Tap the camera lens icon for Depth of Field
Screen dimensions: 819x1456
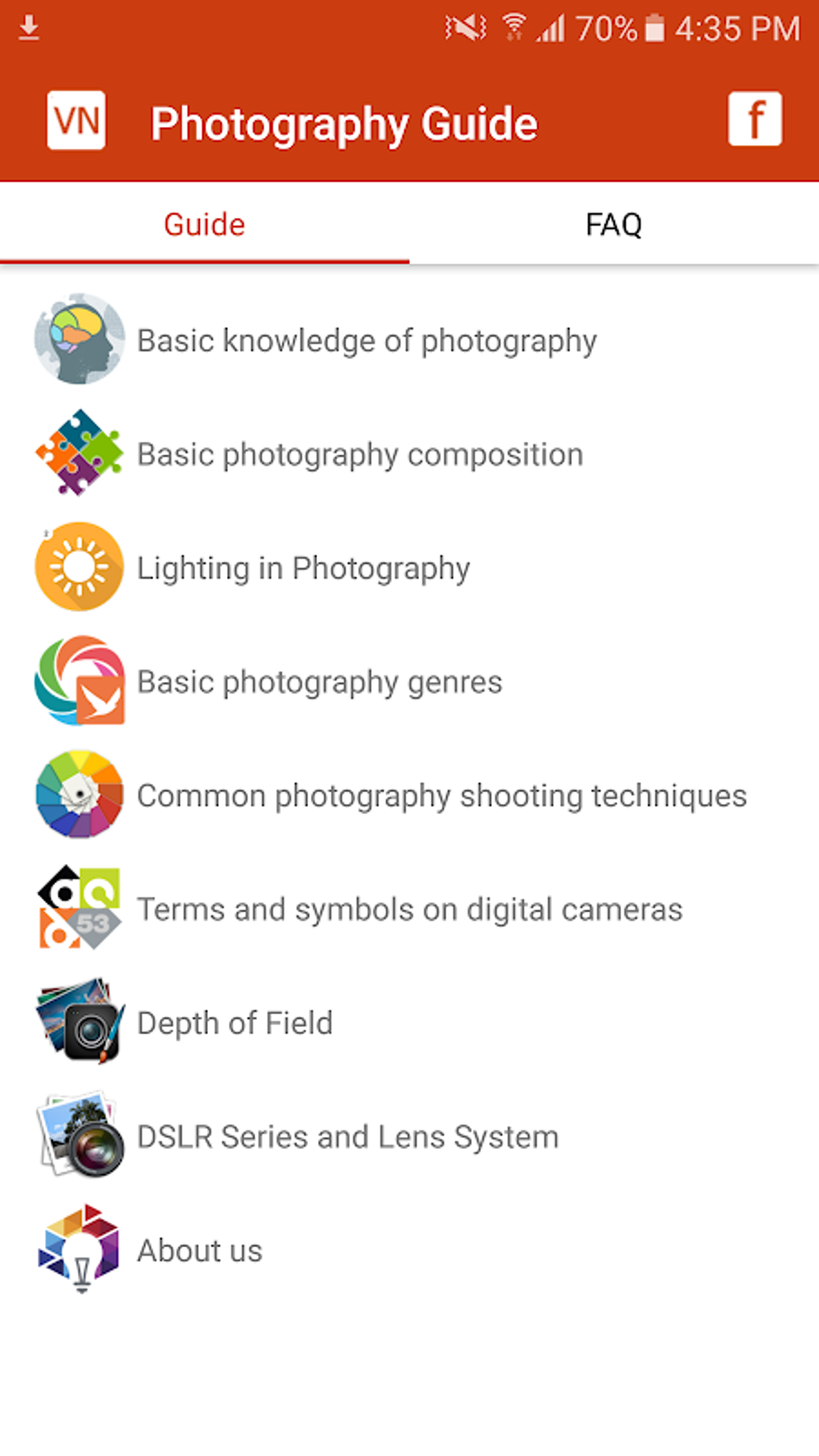pyautogui.click(x=78, y=1022)
